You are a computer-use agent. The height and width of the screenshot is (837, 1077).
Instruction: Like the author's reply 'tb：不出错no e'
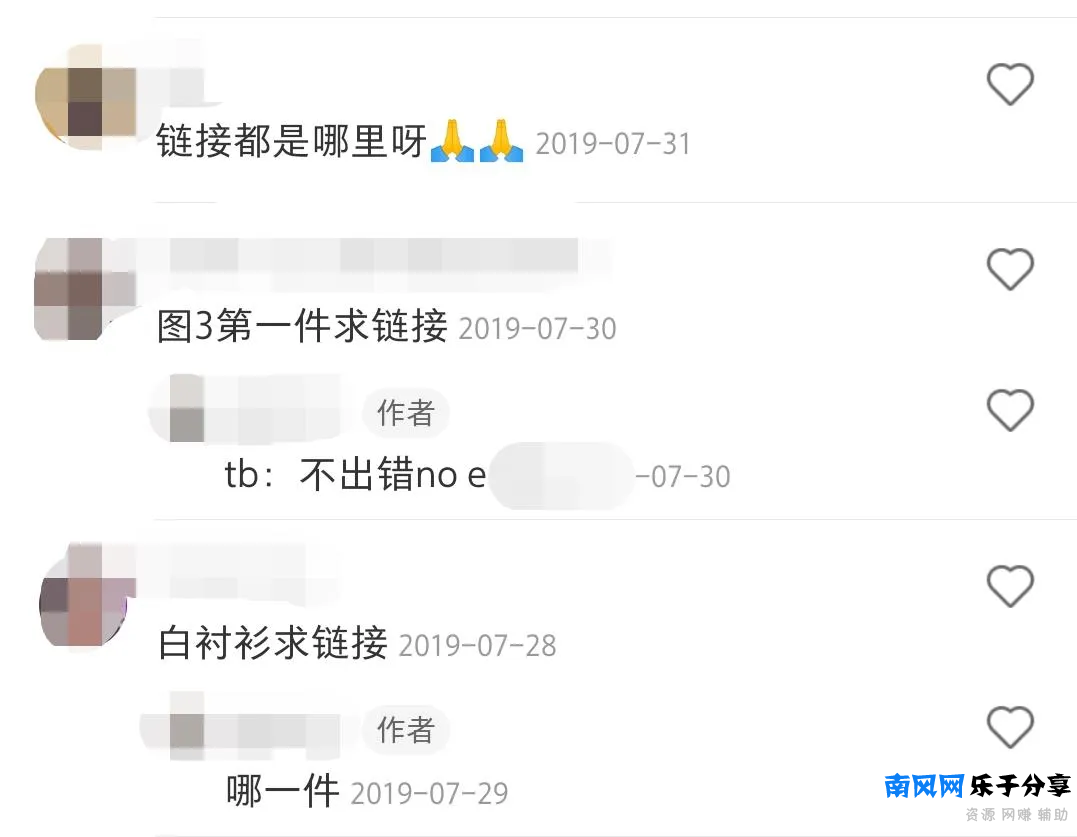1010,410
